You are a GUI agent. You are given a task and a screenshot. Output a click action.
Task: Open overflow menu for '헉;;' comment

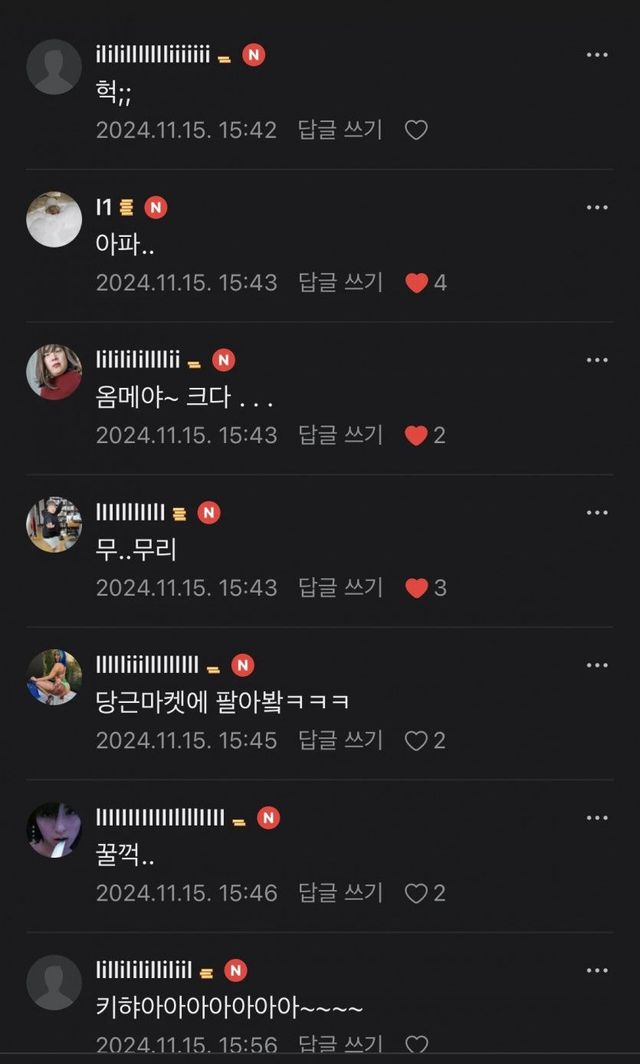point(597,55)
